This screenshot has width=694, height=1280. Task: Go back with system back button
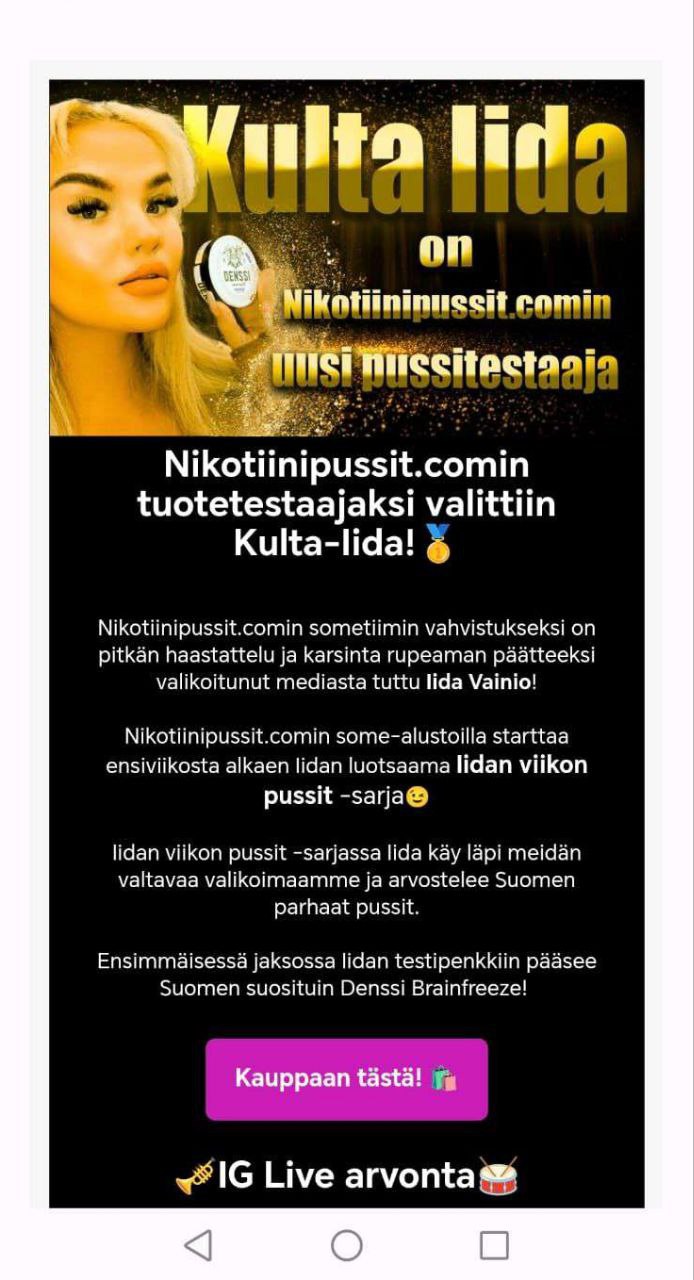click(198, 1245)
